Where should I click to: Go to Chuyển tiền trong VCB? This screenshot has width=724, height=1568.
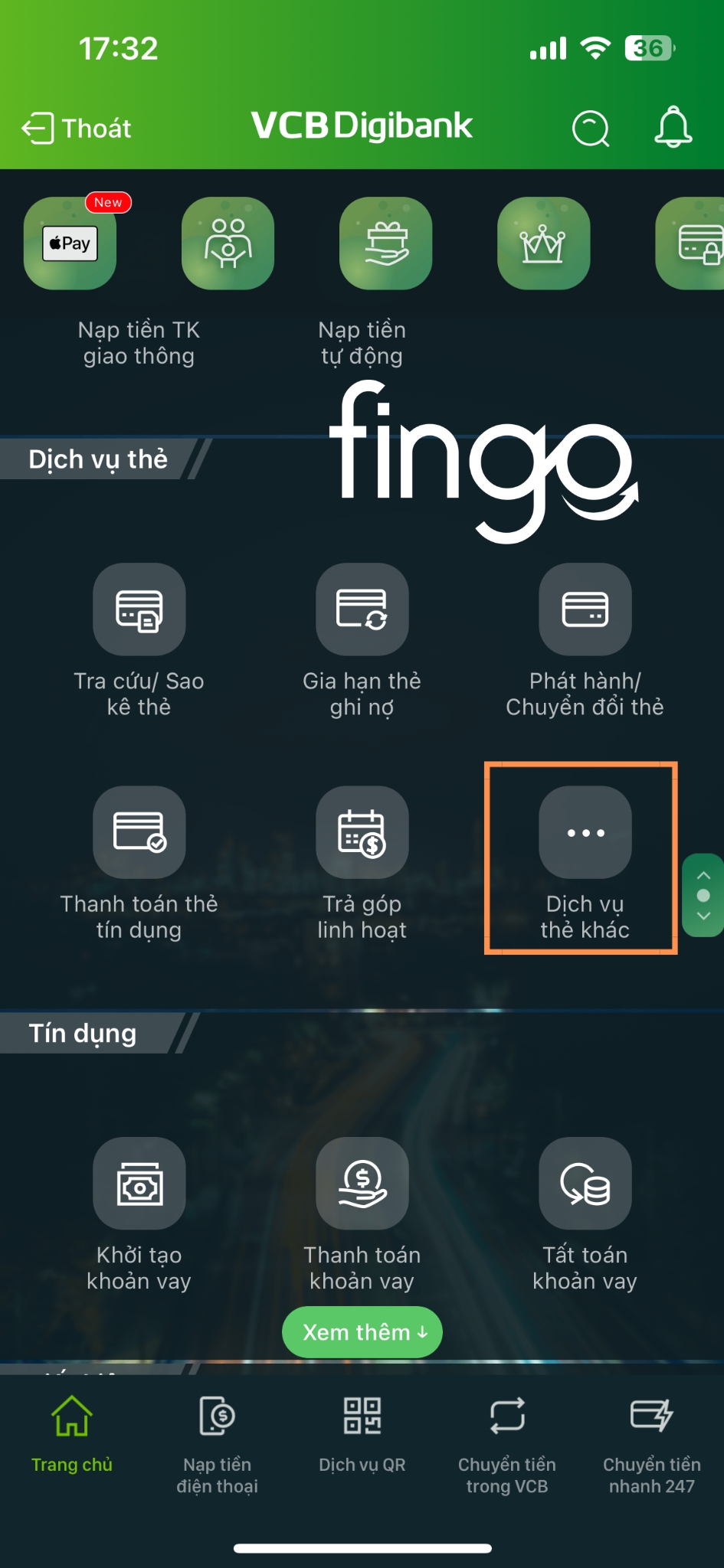(506, 1445)
